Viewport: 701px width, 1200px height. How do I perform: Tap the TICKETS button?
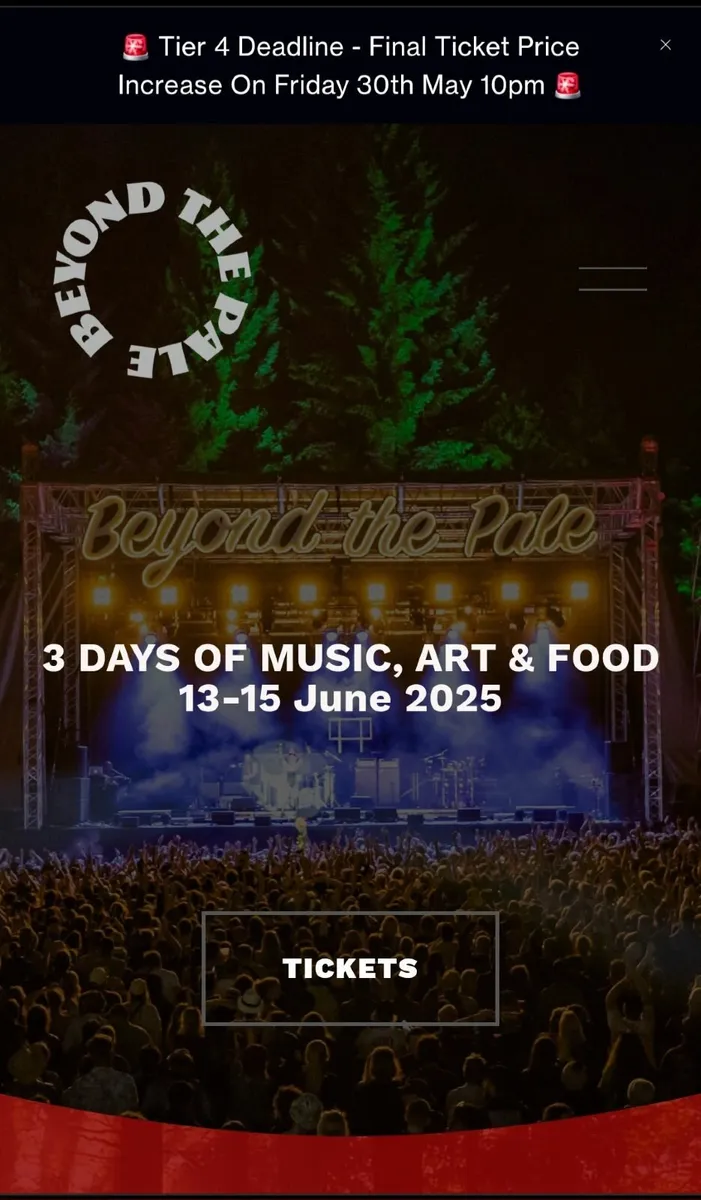pos(350,968)
